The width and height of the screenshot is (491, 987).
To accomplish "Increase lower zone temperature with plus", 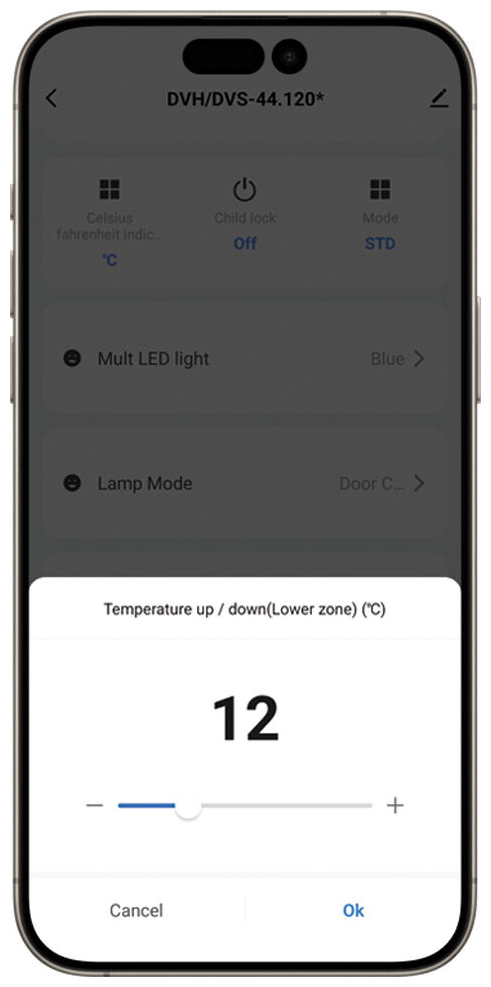I will 395,806.
